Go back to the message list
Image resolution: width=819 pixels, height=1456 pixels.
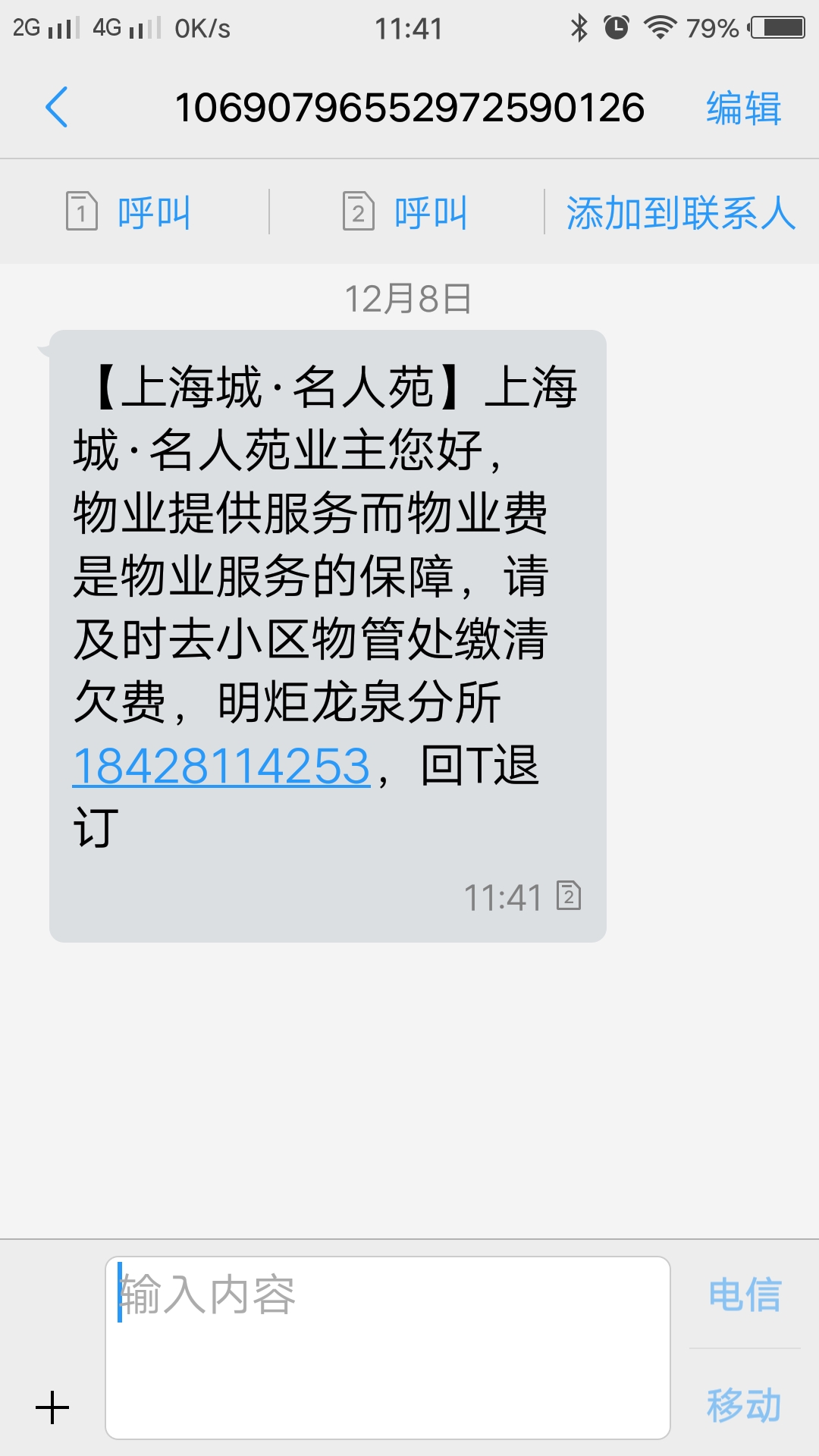(57, 107)
